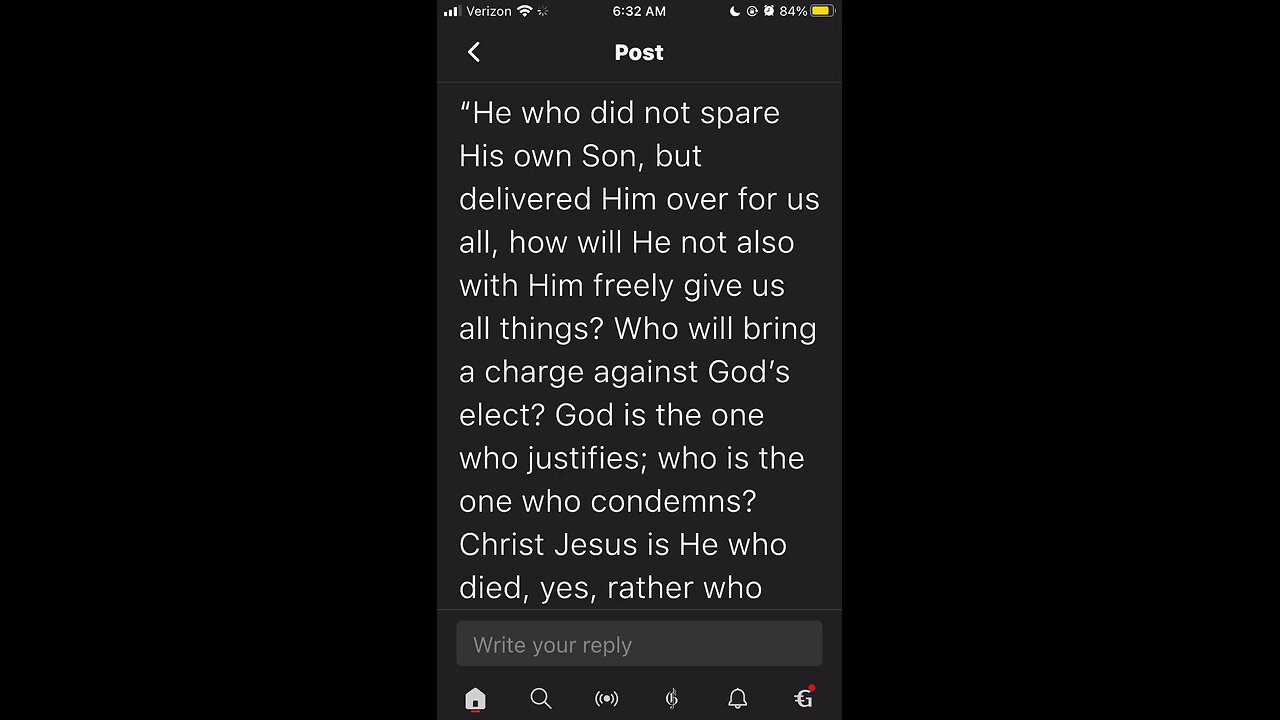Open the notifications bell
This screenshot has height=720, width=1280.
[x=737, y=699]
